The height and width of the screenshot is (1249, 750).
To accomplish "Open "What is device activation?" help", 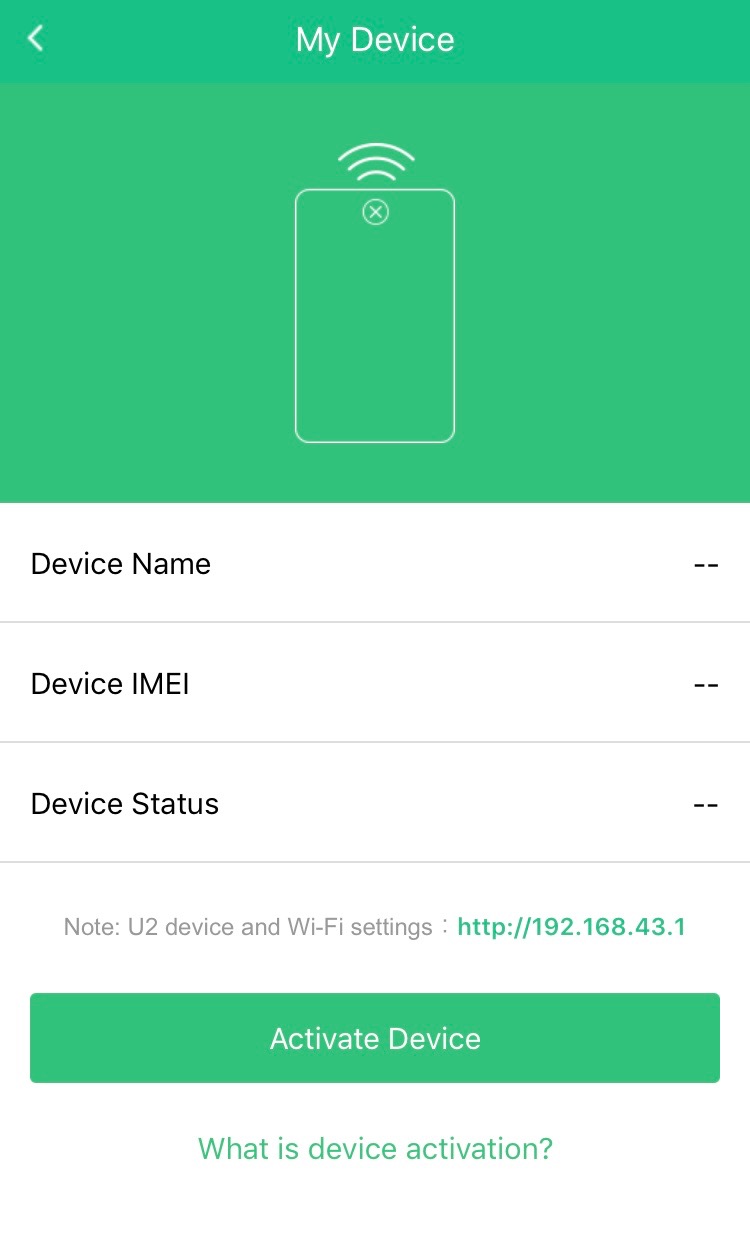I will click(x=375, y=1148).
